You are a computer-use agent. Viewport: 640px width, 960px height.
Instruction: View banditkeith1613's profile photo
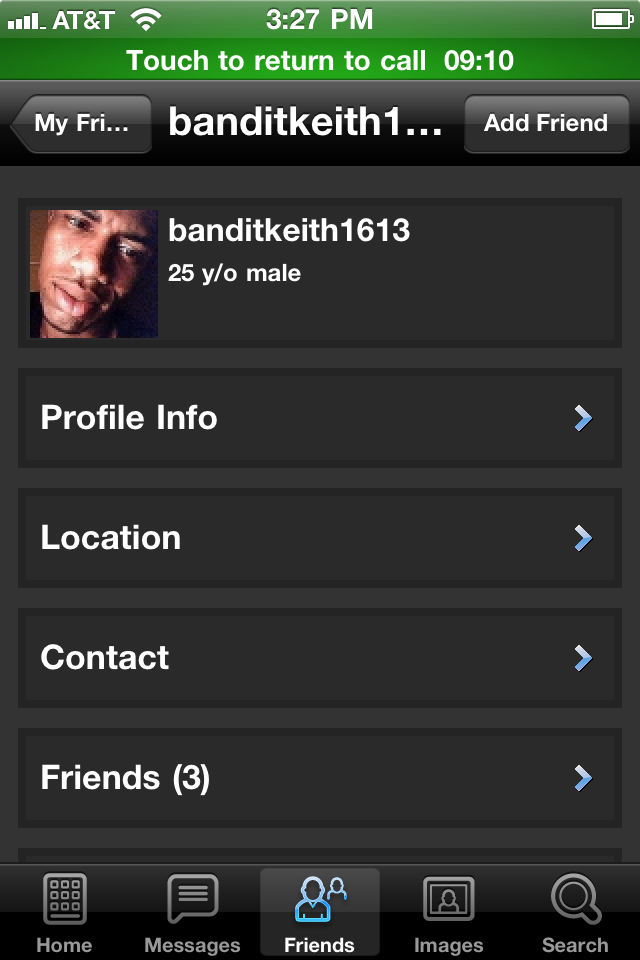click(x=94, y=273)
